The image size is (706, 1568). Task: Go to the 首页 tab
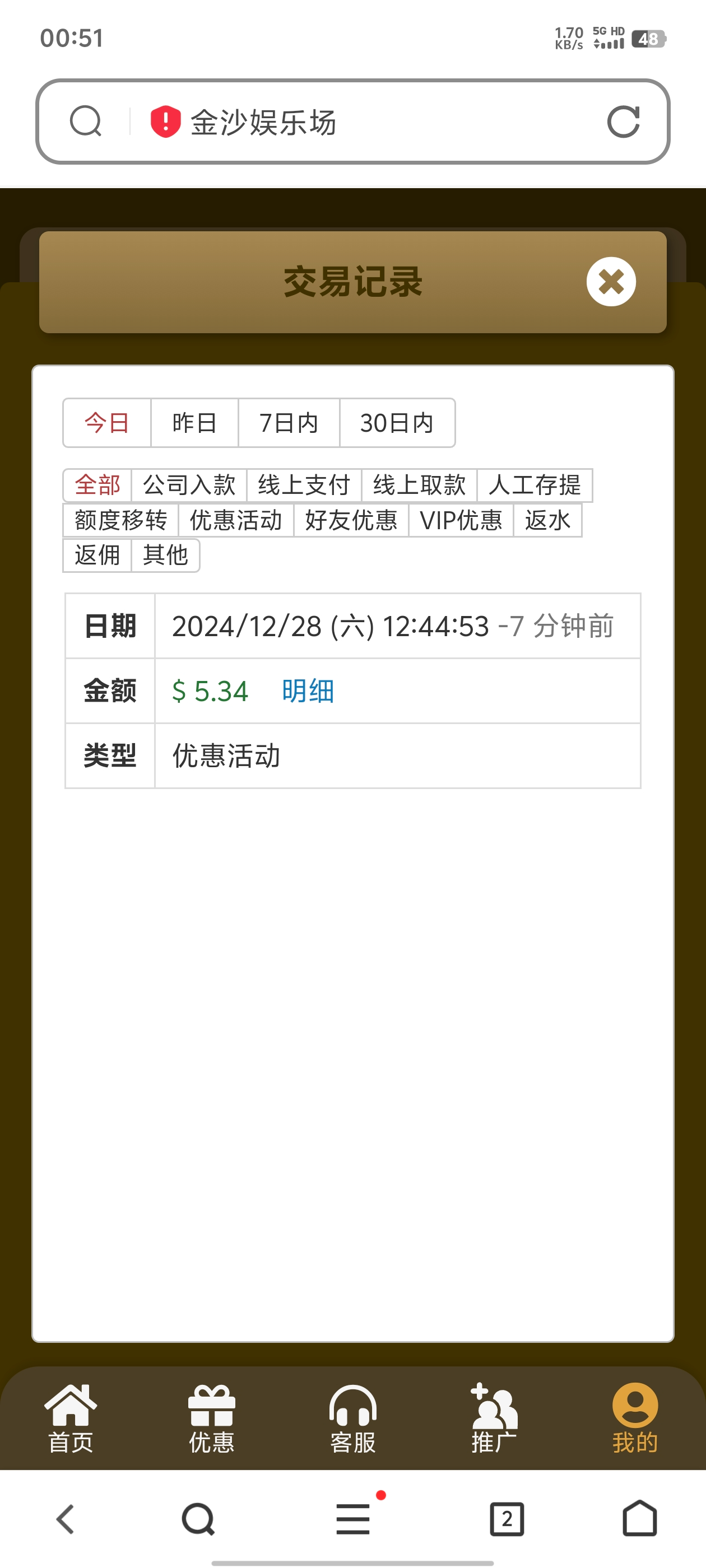click(x=71, y=1418)
